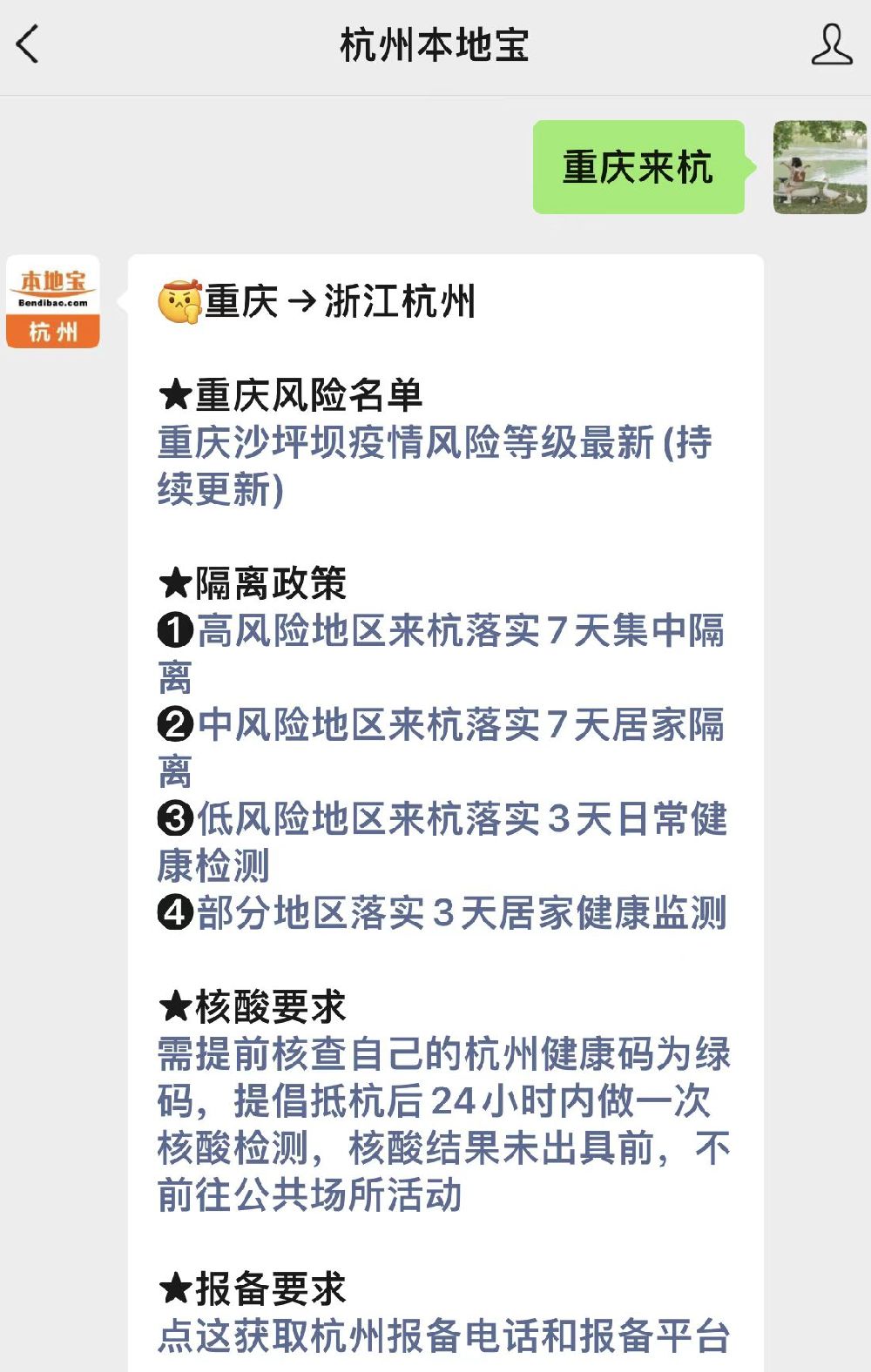Screen dimensions: 871x1372
Task: Open the 点这获取杭州报备电话和报备平台 link
Action: click(x=442, y=1336)
